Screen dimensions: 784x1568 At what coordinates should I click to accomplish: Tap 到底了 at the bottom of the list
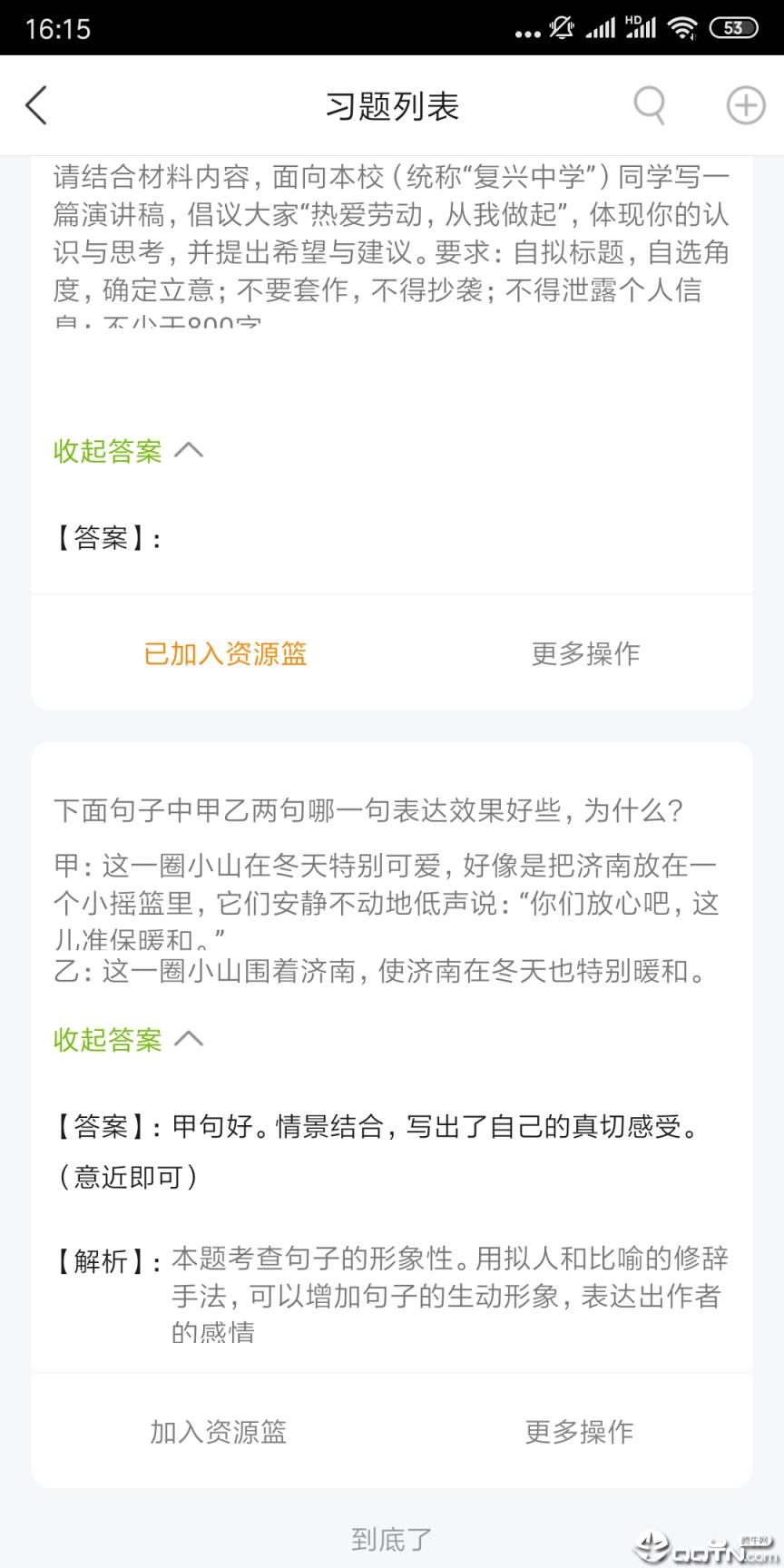click(x=392, y=1537)
